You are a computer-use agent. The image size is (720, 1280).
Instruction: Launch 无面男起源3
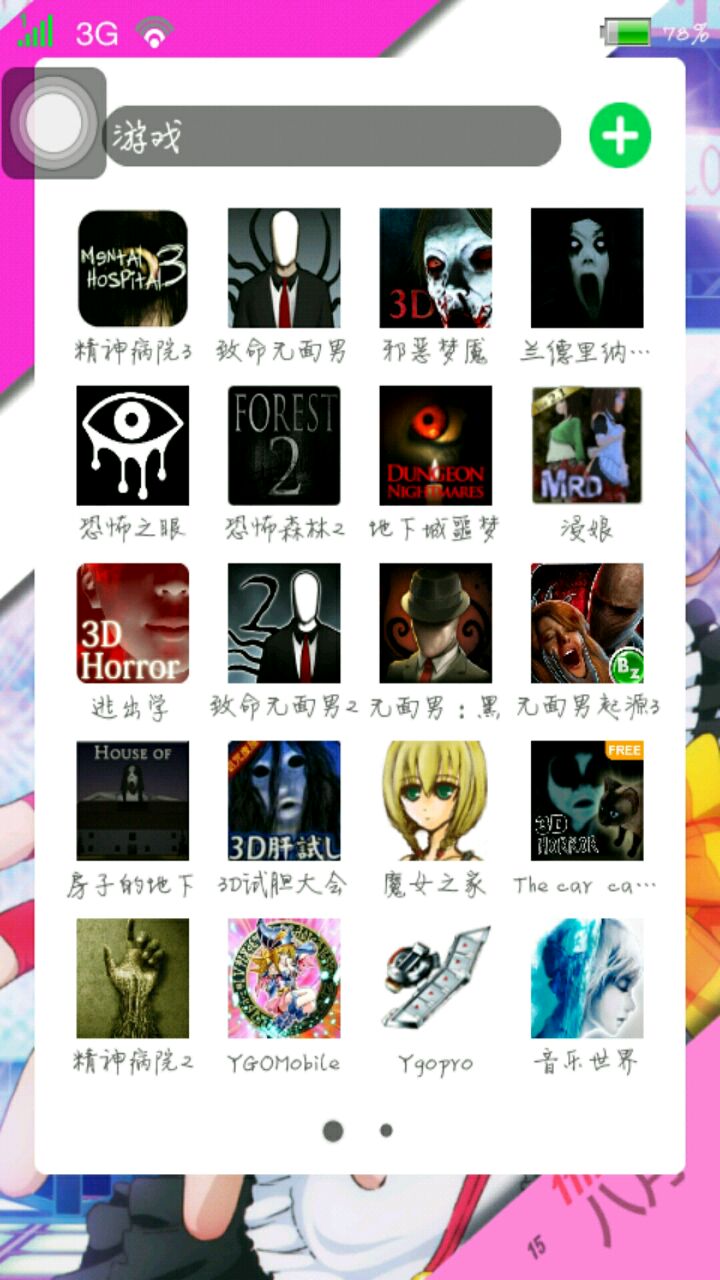point(587,623)
